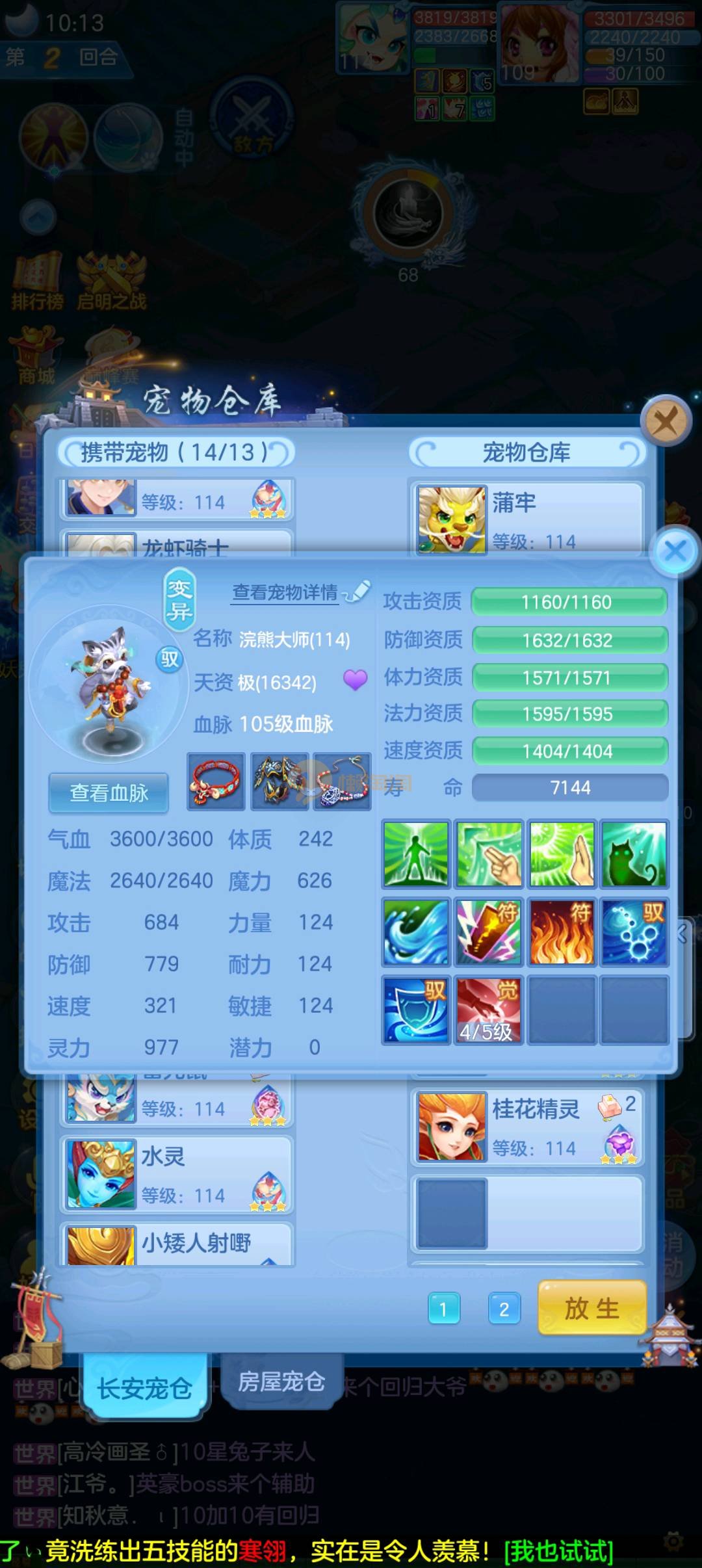Image resolution: width=702 pixels, height=1568 pixels.
Task: Tap the 放生 release button
Action: point(591,1308)
